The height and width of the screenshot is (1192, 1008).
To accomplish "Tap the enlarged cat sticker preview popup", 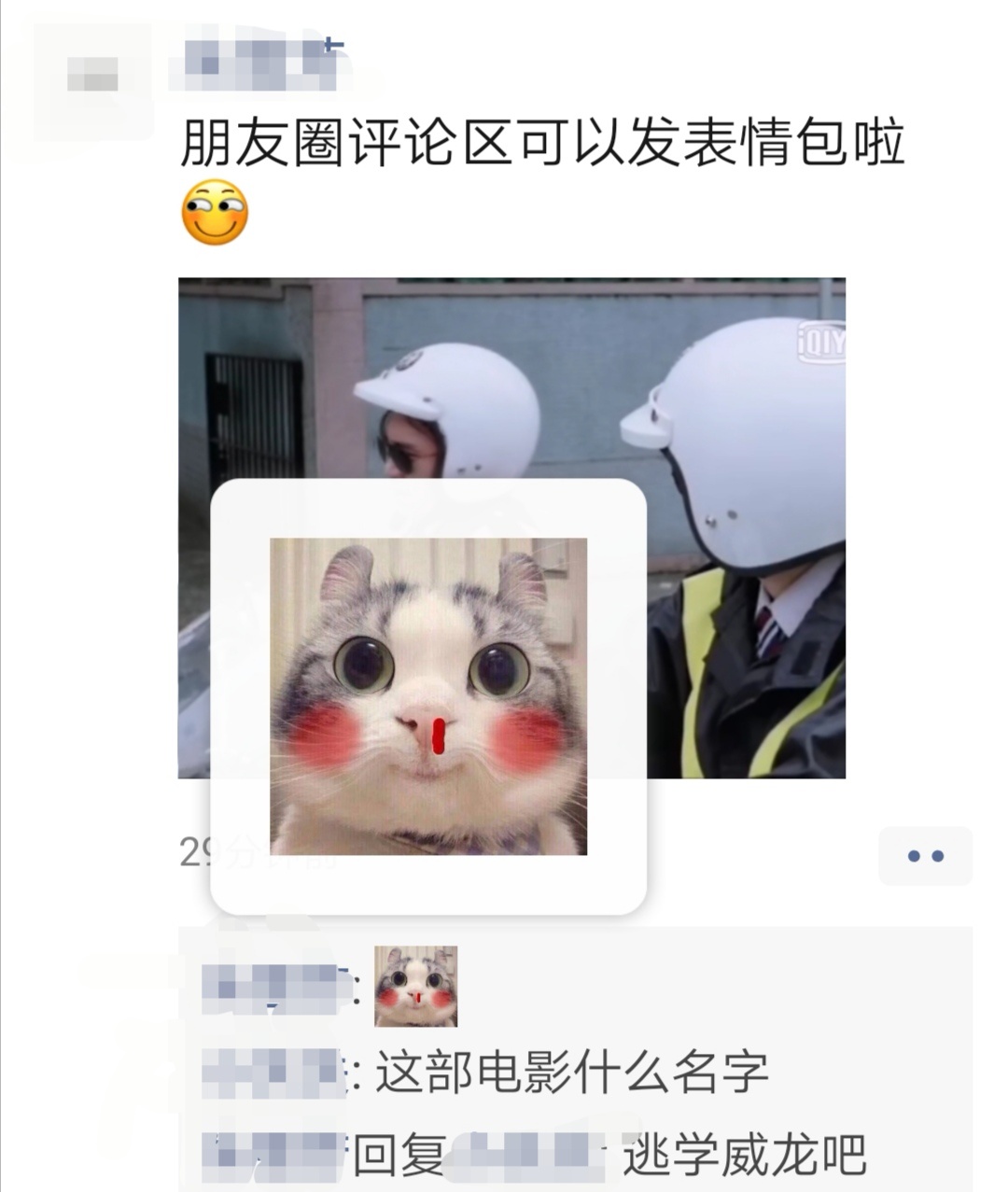I will (x=428, y=696).
